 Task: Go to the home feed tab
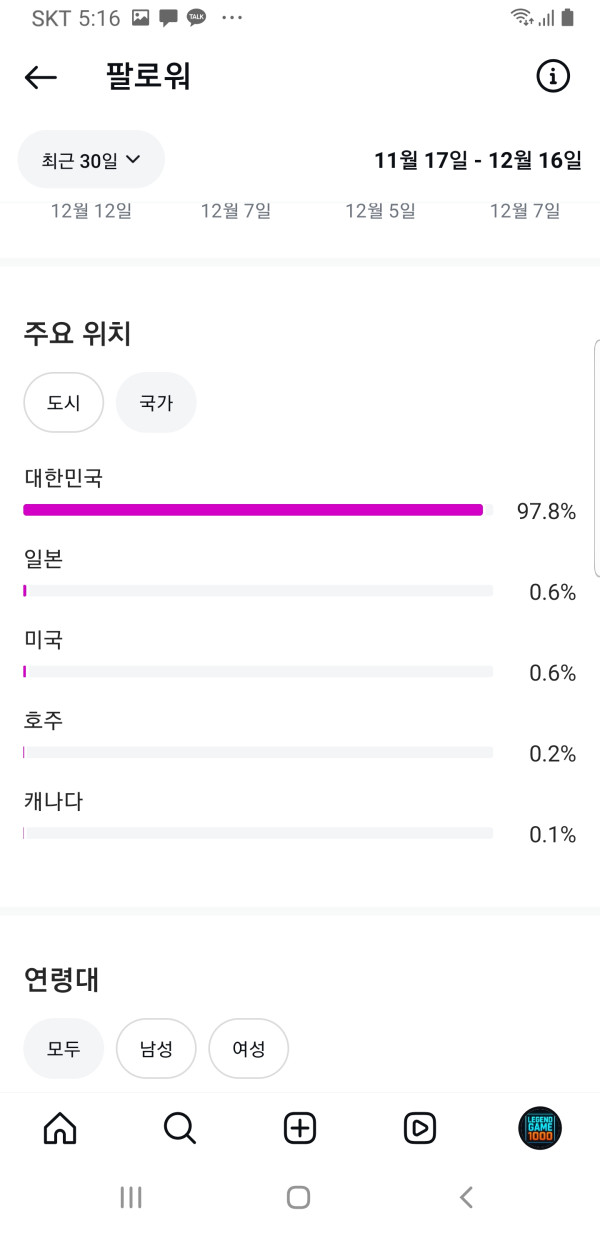60,1128
